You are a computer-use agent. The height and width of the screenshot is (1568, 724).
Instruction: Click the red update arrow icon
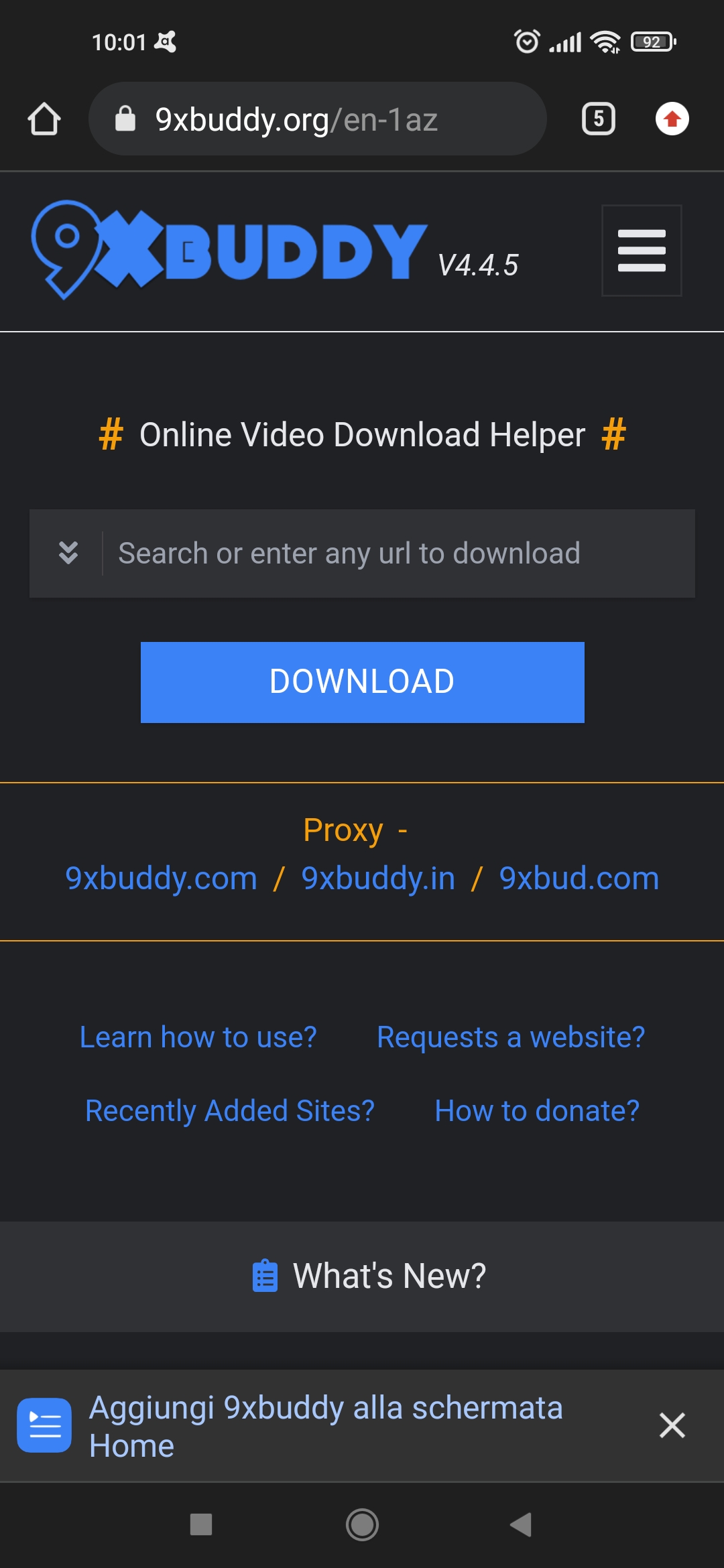[x=673, y=118]
